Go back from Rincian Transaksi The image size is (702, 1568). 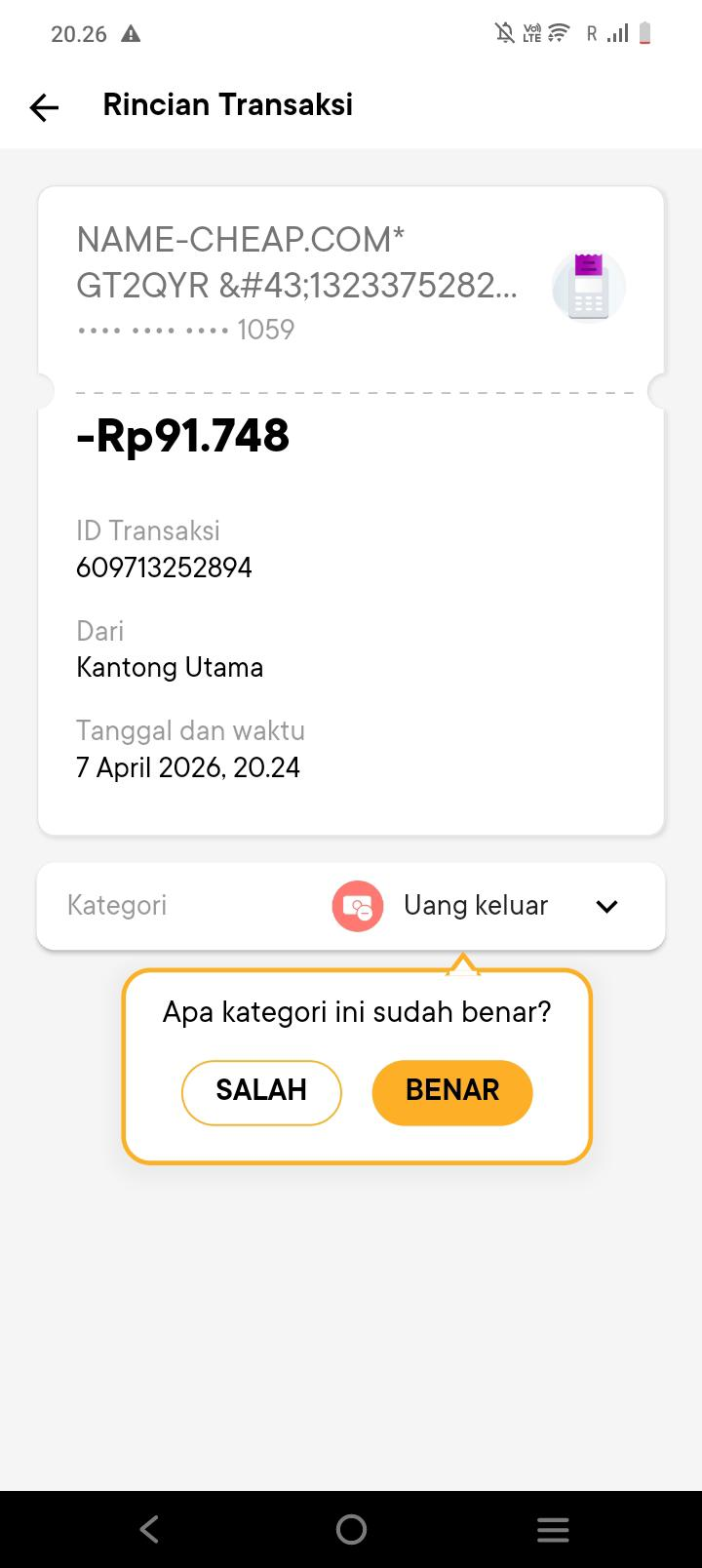tap(44, 106)
